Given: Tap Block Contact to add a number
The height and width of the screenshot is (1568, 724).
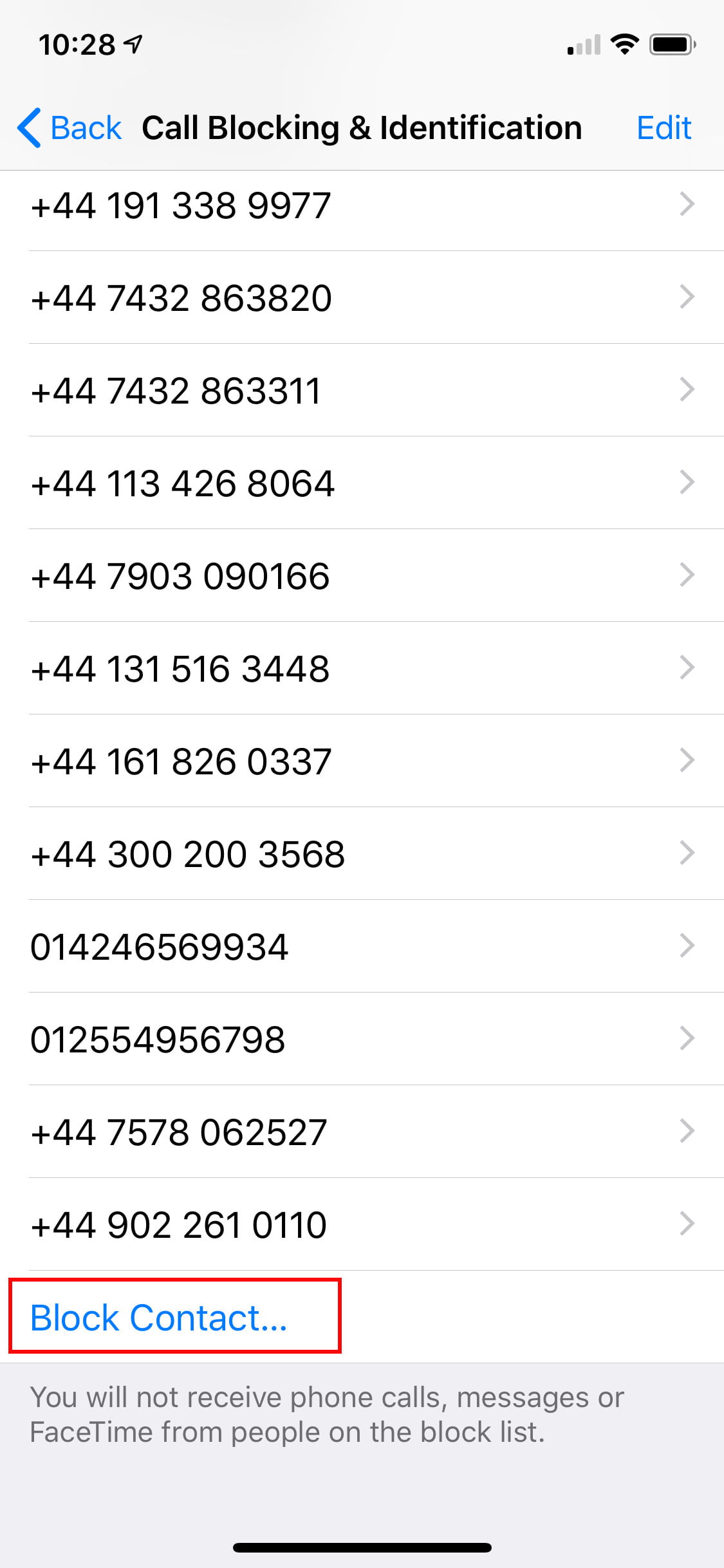Looking at the screenshot, I should pos(158,1317).
